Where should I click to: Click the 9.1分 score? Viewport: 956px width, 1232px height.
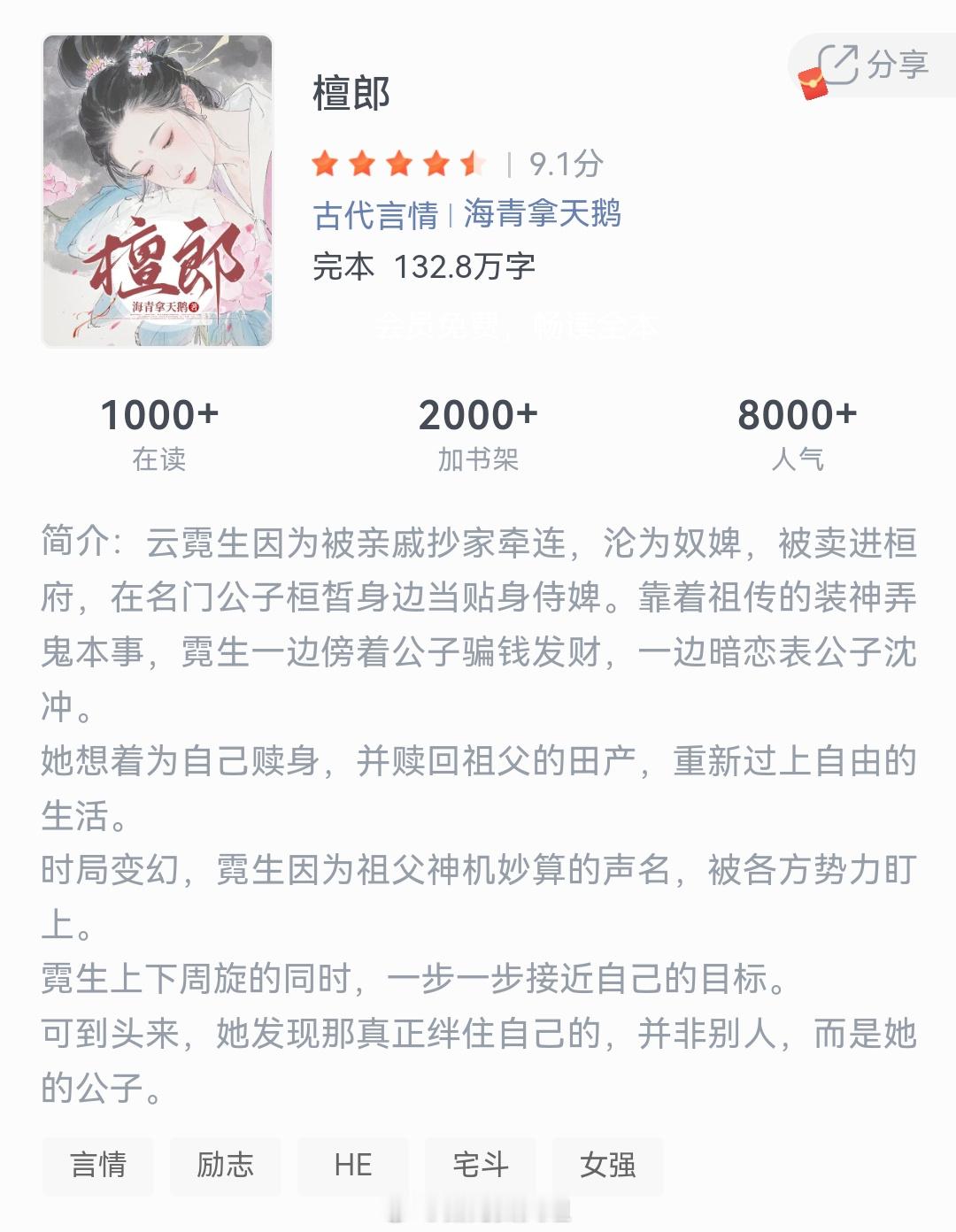point(565,163)
